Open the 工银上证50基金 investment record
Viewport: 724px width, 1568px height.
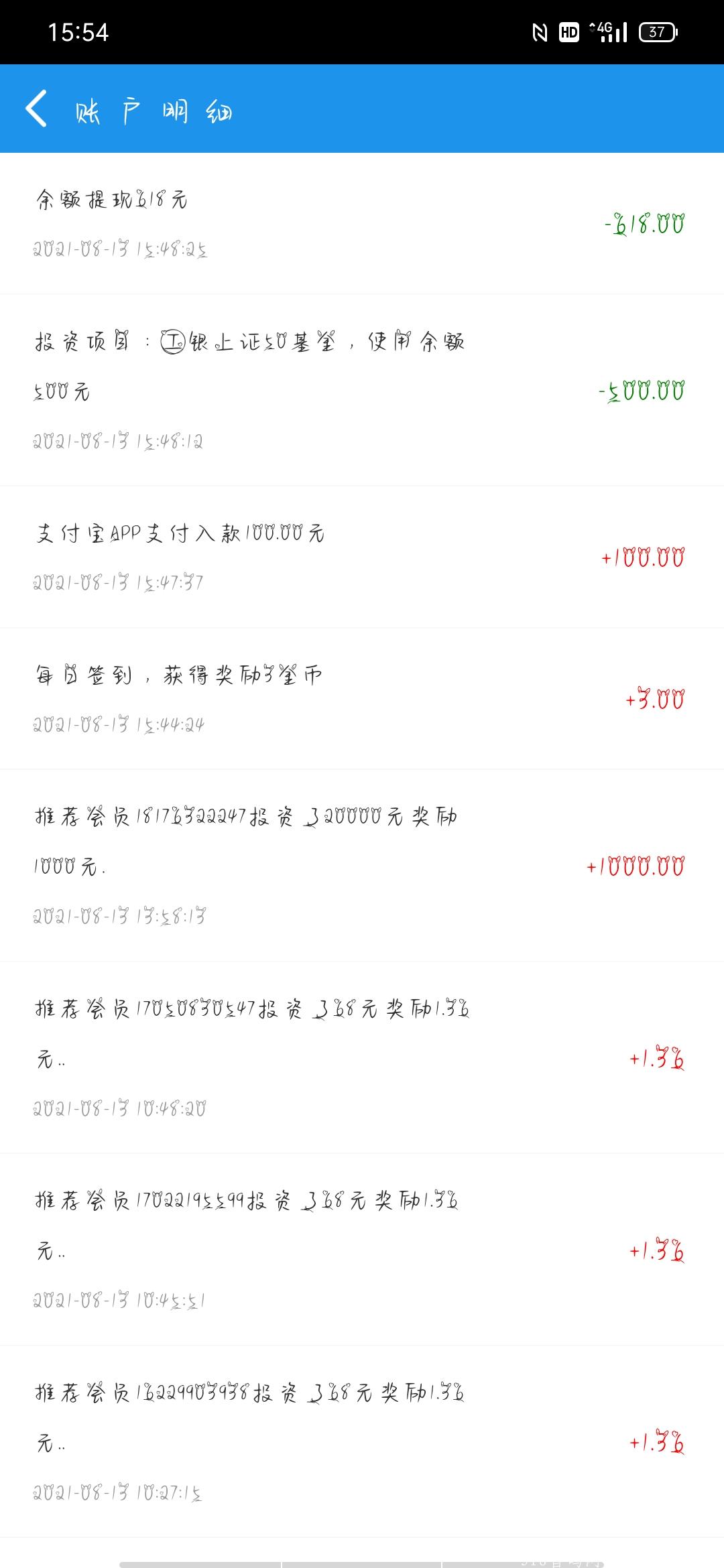tap(268, 389)
